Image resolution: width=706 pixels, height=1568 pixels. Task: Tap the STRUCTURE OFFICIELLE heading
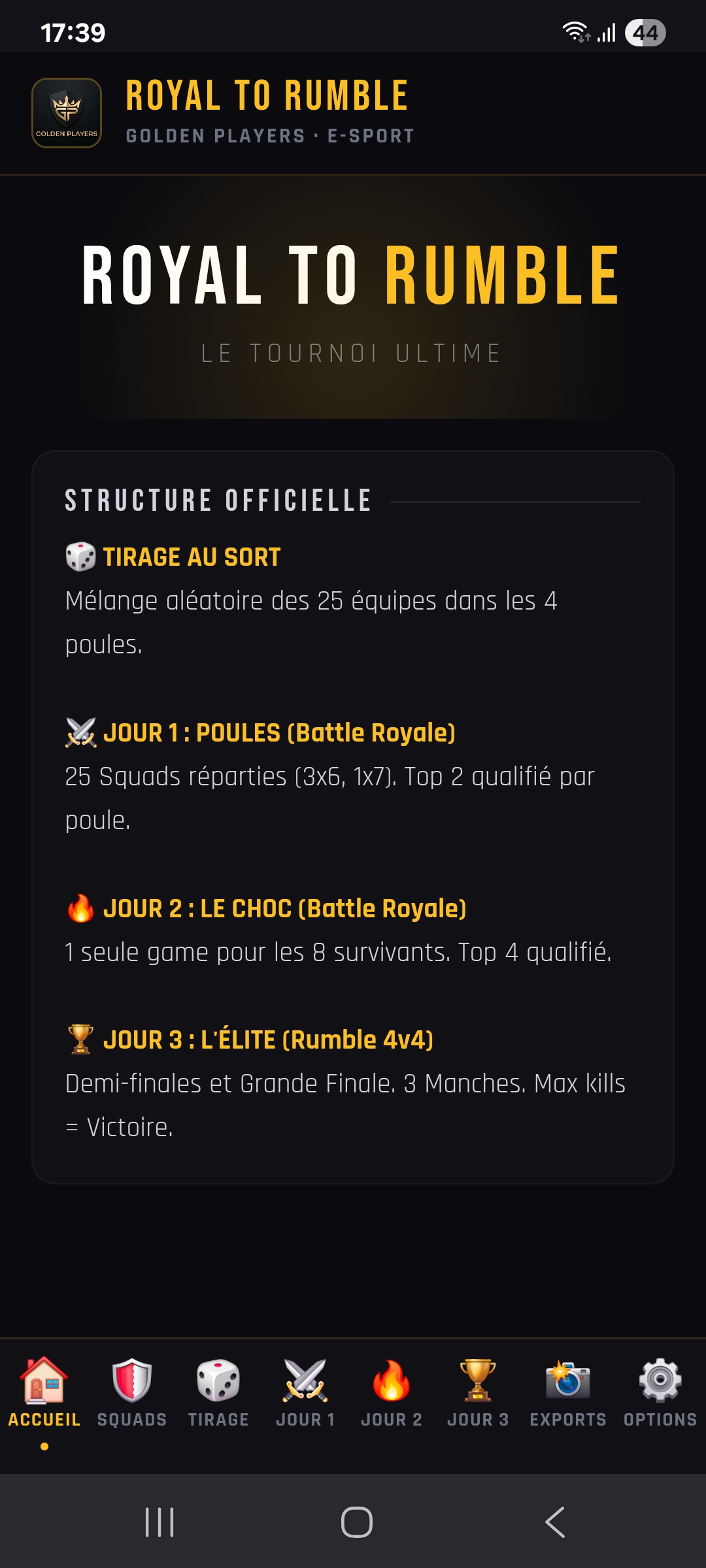[217, 500]
